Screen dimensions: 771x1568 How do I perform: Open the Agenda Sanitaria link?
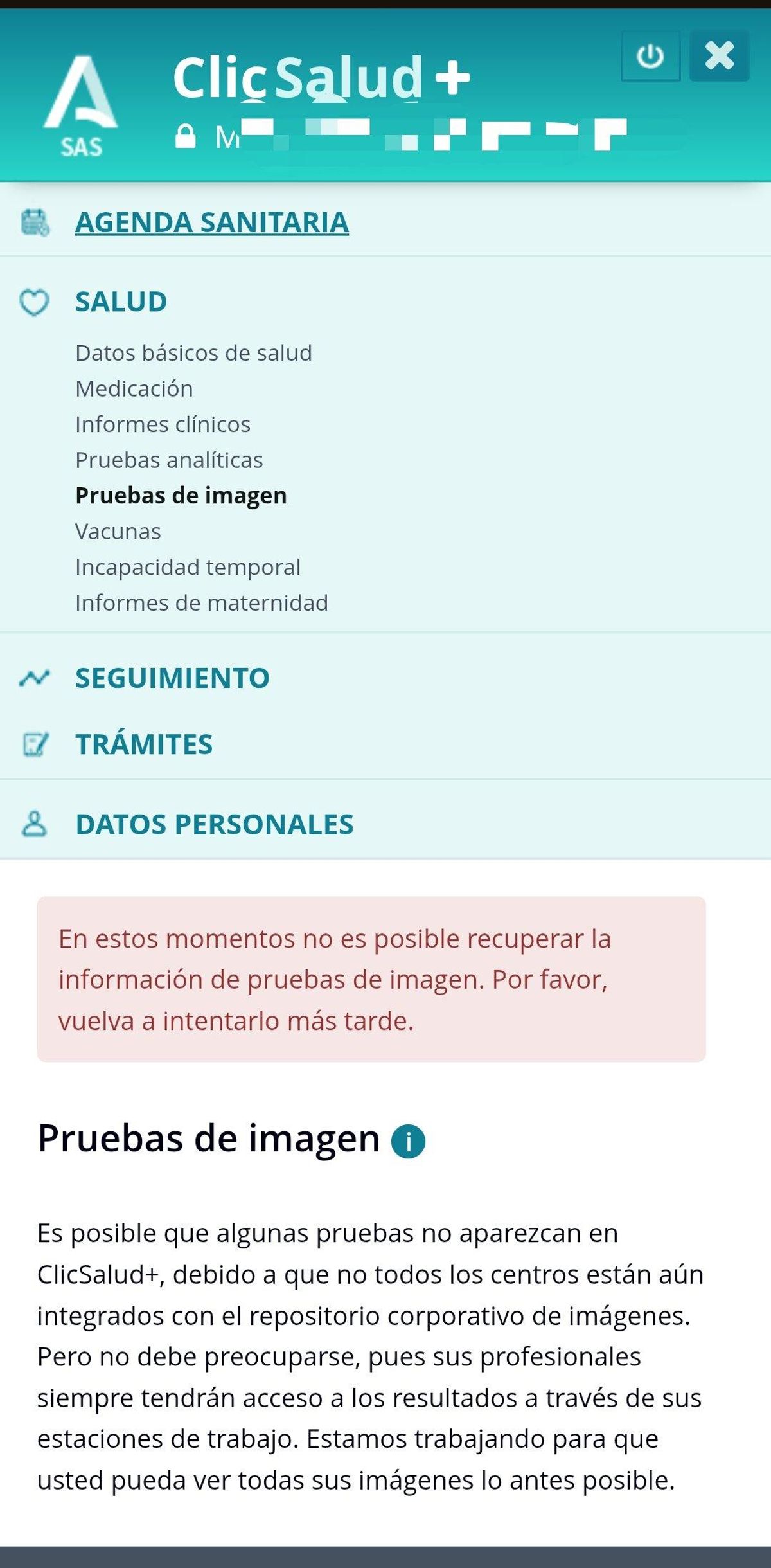click(x=211, y=222)
